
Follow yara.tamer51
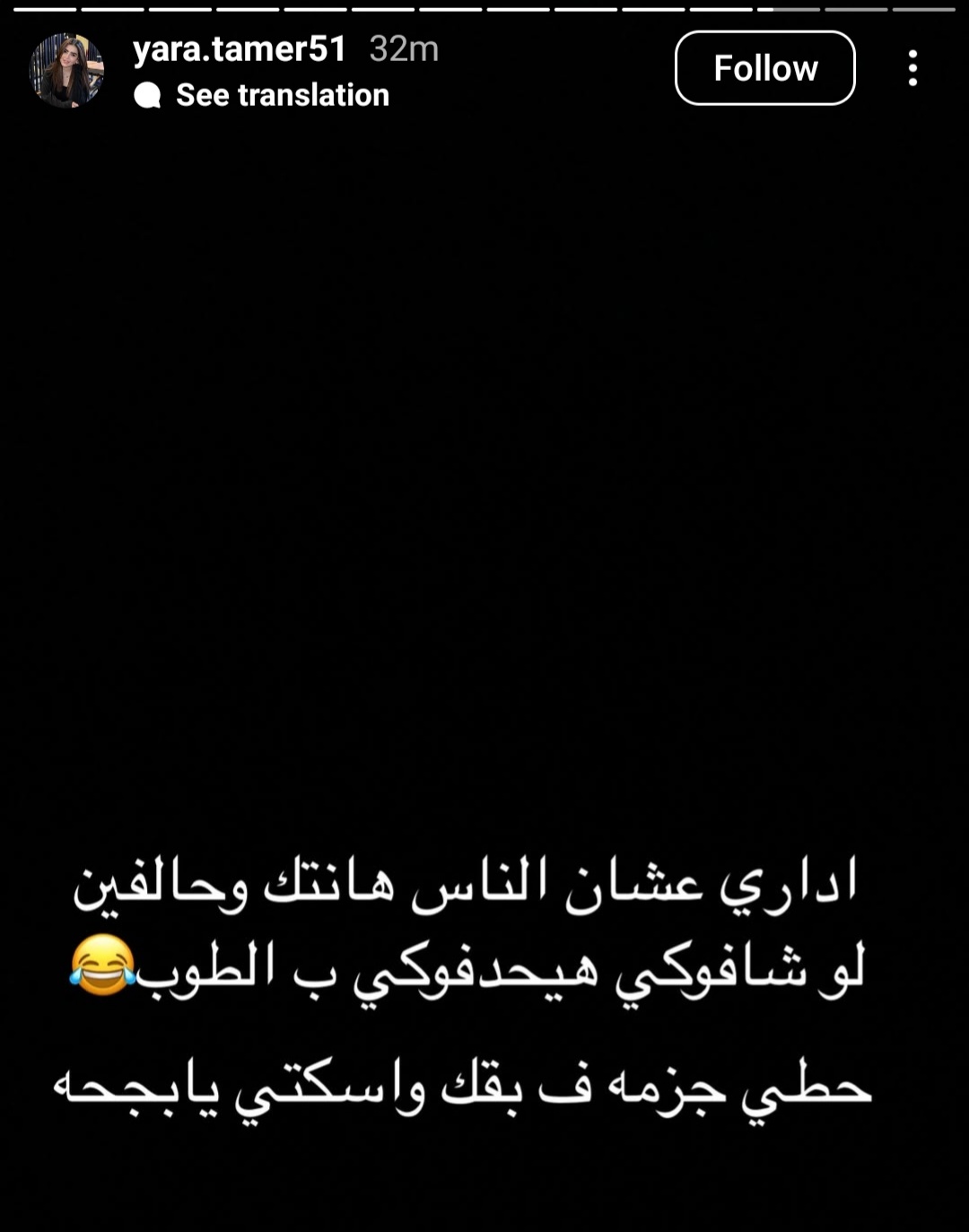(764, 68)
